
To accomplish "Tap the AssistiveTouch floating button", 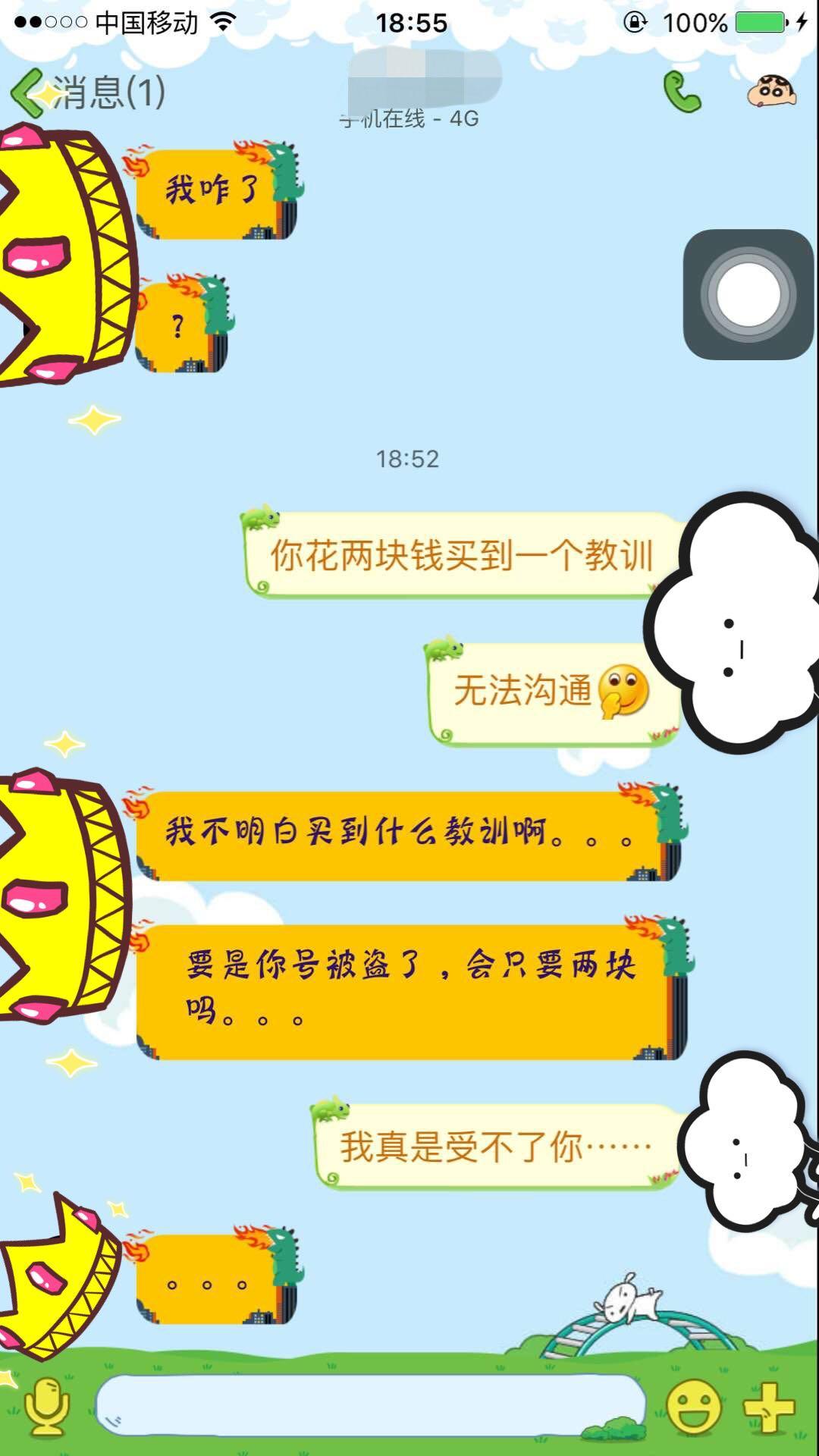I will 748,294.
